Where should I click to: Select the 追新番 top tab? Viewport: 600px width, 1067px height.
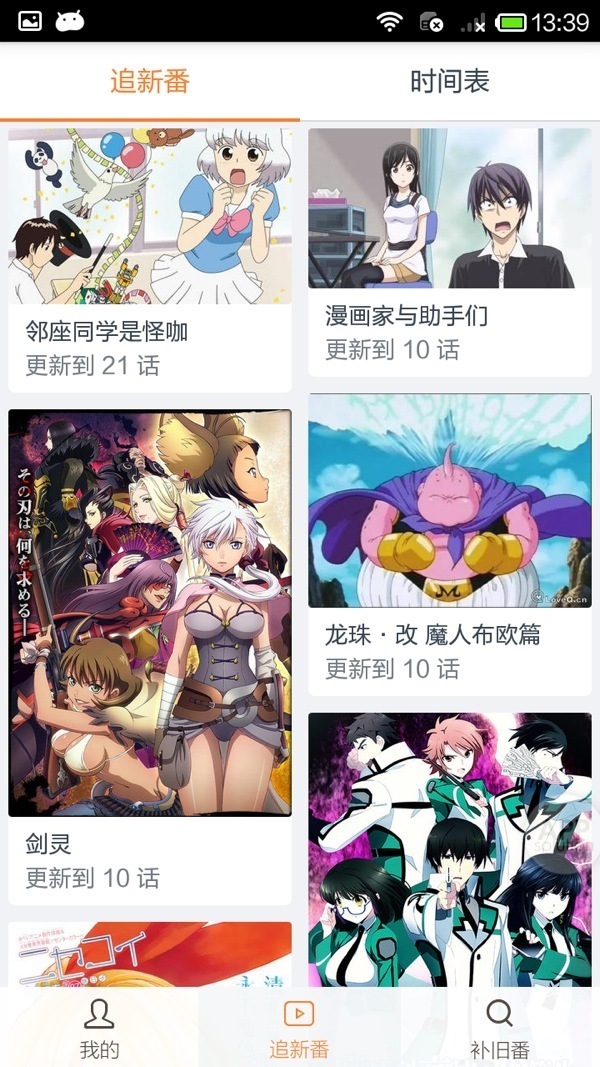[x=150, y=82]
